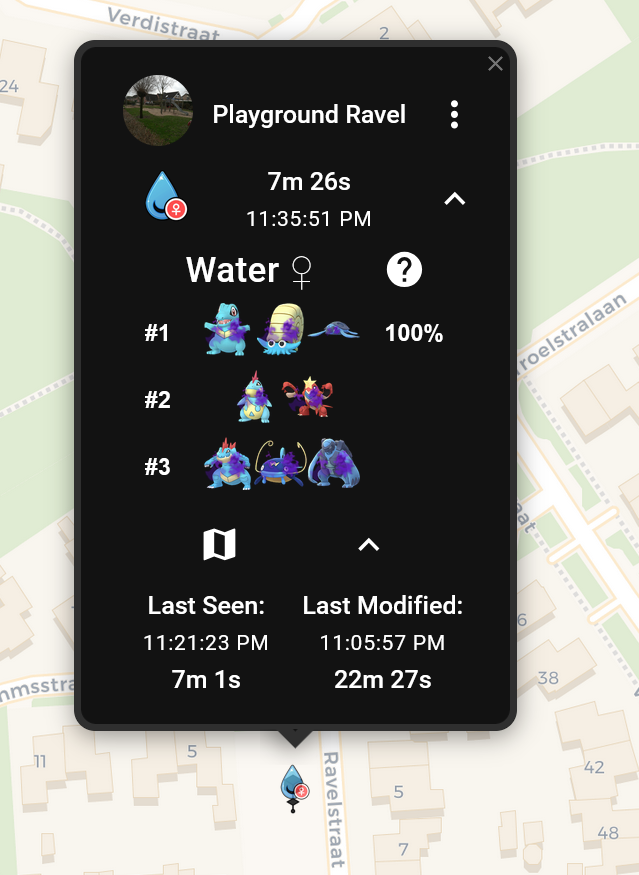
Task: Open the help question mark icon
Action: point(404,269)
